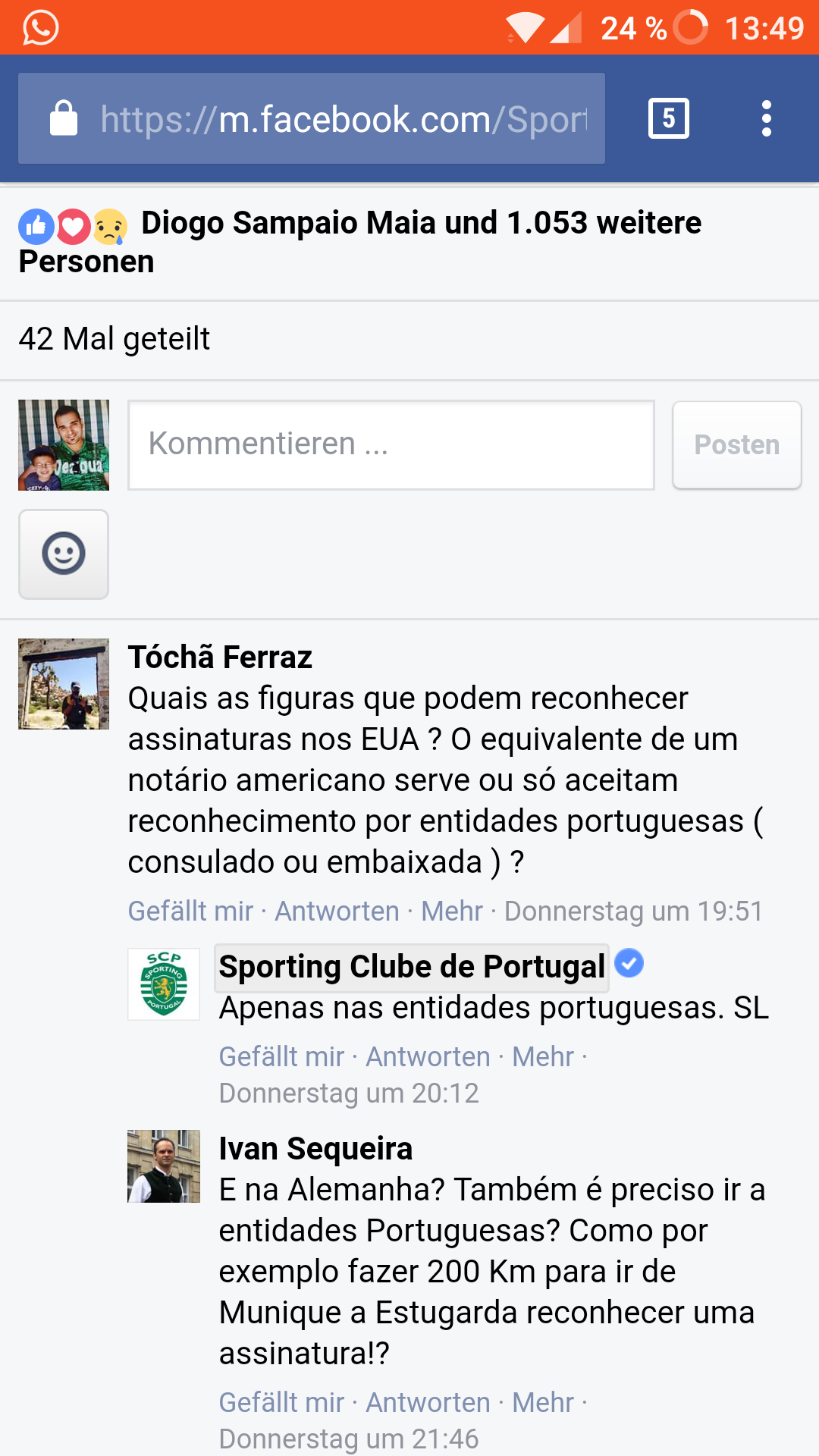Reply to Sporting Clube de Portugal's comment
This screenshot has width=819, height=1456.
click(428, 1056)
